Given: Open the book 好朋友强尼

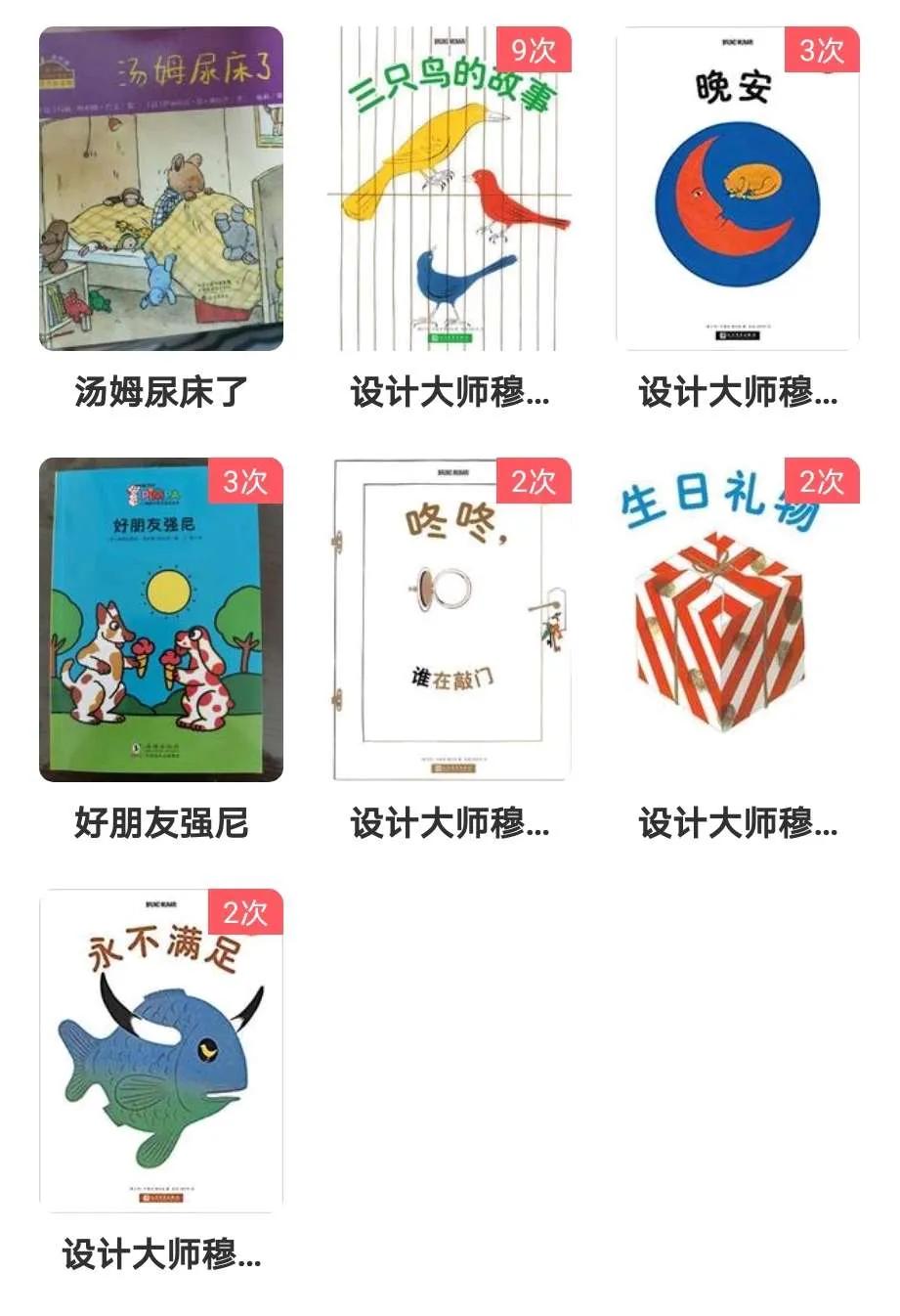Looking at the screenshot, I should tap(161, 620).
